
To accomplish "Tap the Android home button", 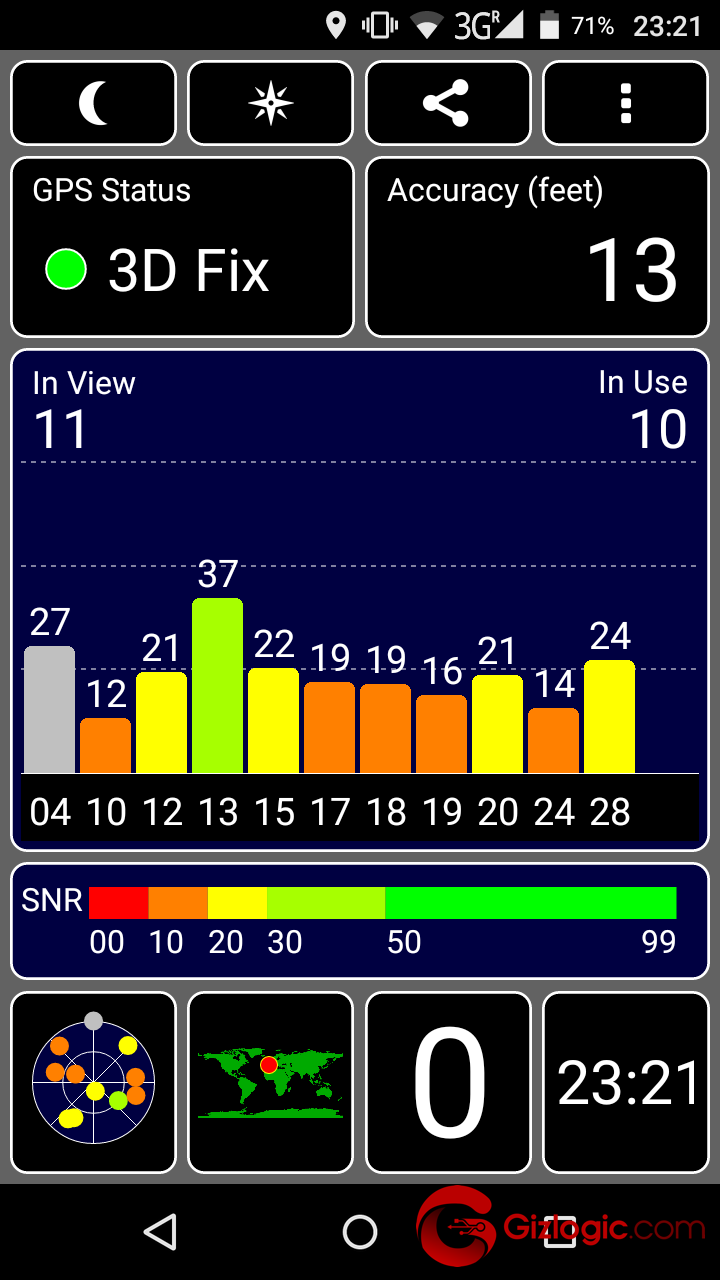I will (x=360, y=1232).
